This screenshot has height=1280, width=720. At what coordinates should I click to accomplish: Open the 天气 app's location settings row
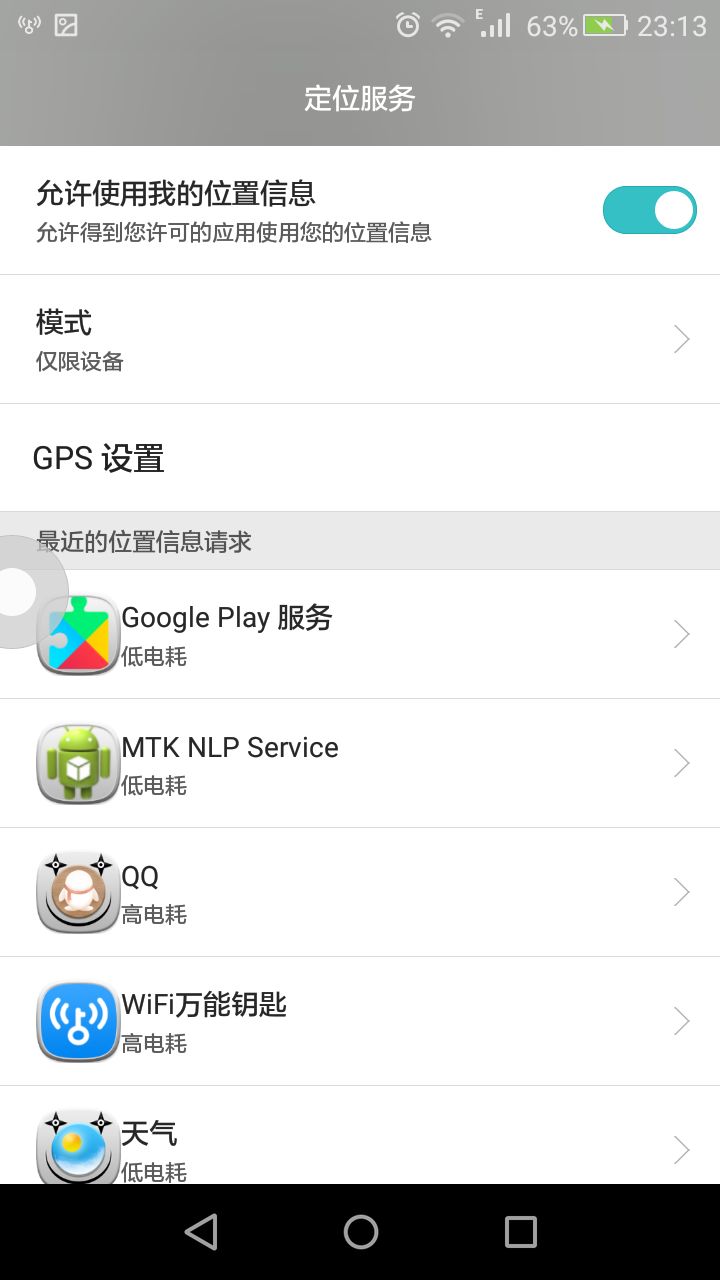[x=360, y=1146]
